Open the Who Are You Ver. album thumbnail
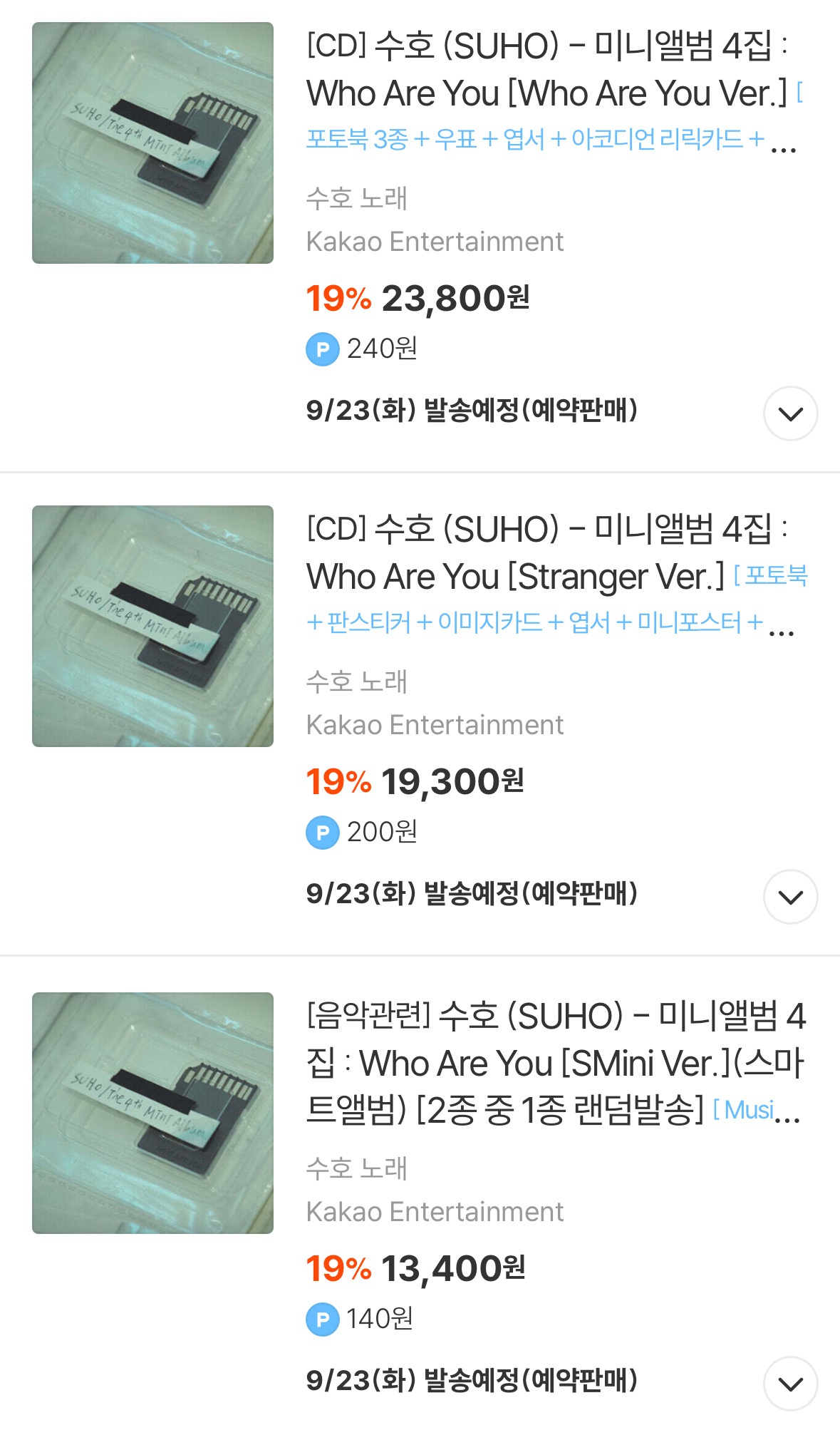This screenshot has width=840, height=1430. [152, 143]
